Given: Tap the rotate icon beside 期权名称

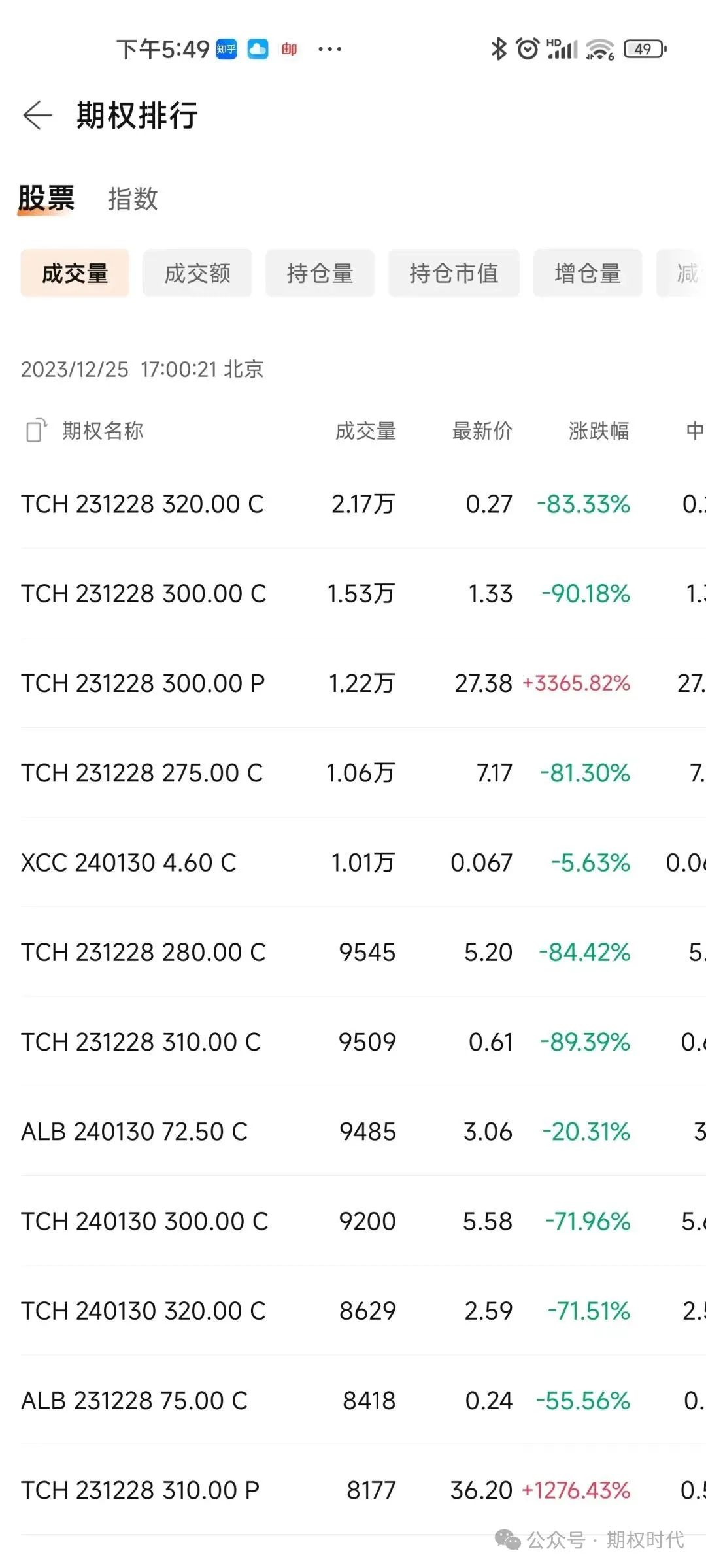Looking at the screenshot, I should point(37,431).
